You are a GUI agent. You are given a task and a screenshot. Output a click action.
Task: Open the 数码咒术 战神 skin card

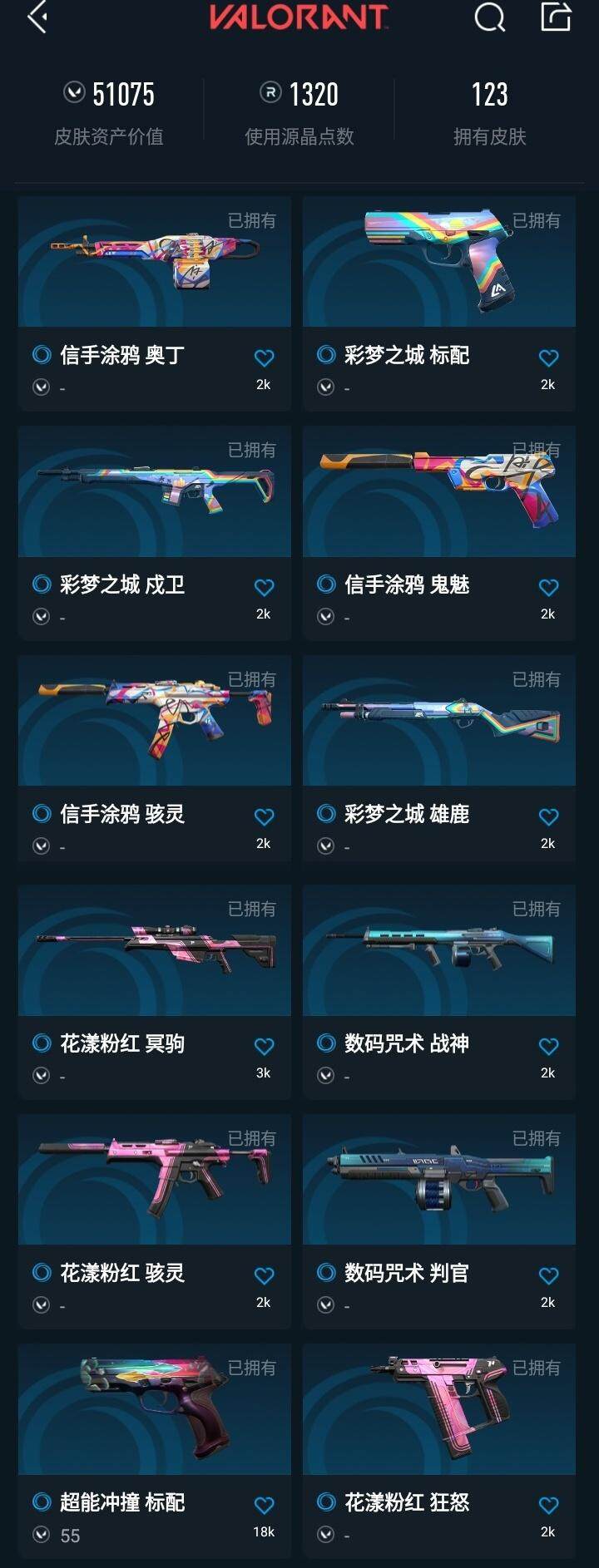point(439,952)
